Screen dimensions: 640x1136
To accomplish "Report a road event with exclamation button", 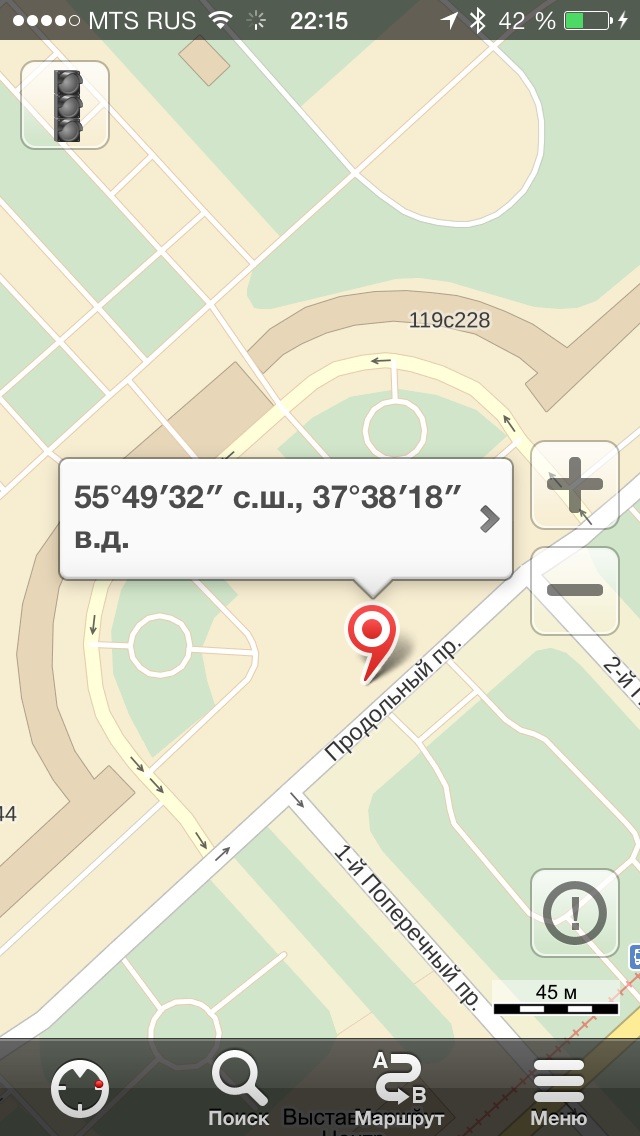I will point(574,912).
